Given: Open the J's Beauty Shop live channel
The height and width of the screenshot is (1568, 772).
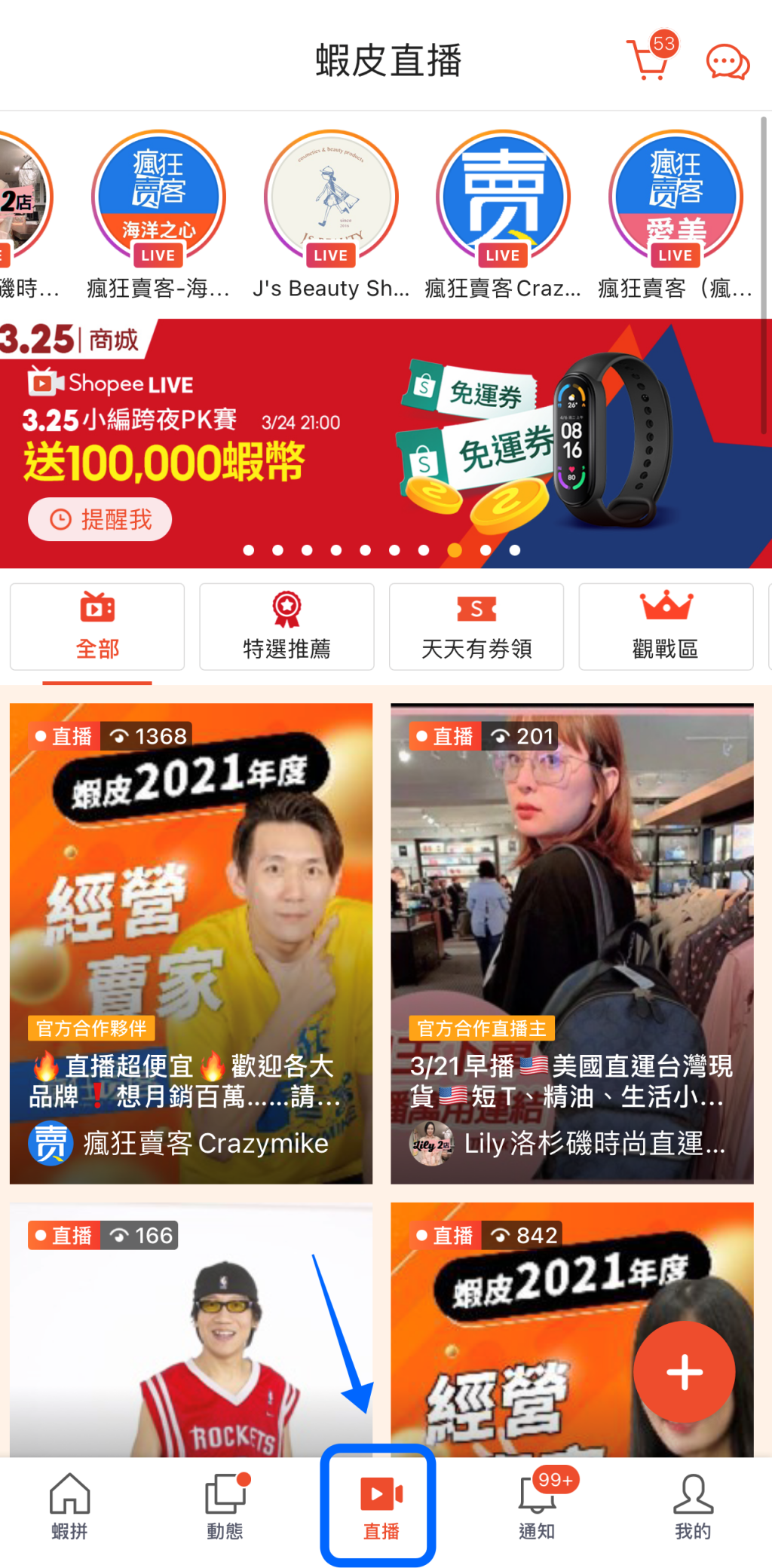Looking at the screenshot, I should 330,198.
